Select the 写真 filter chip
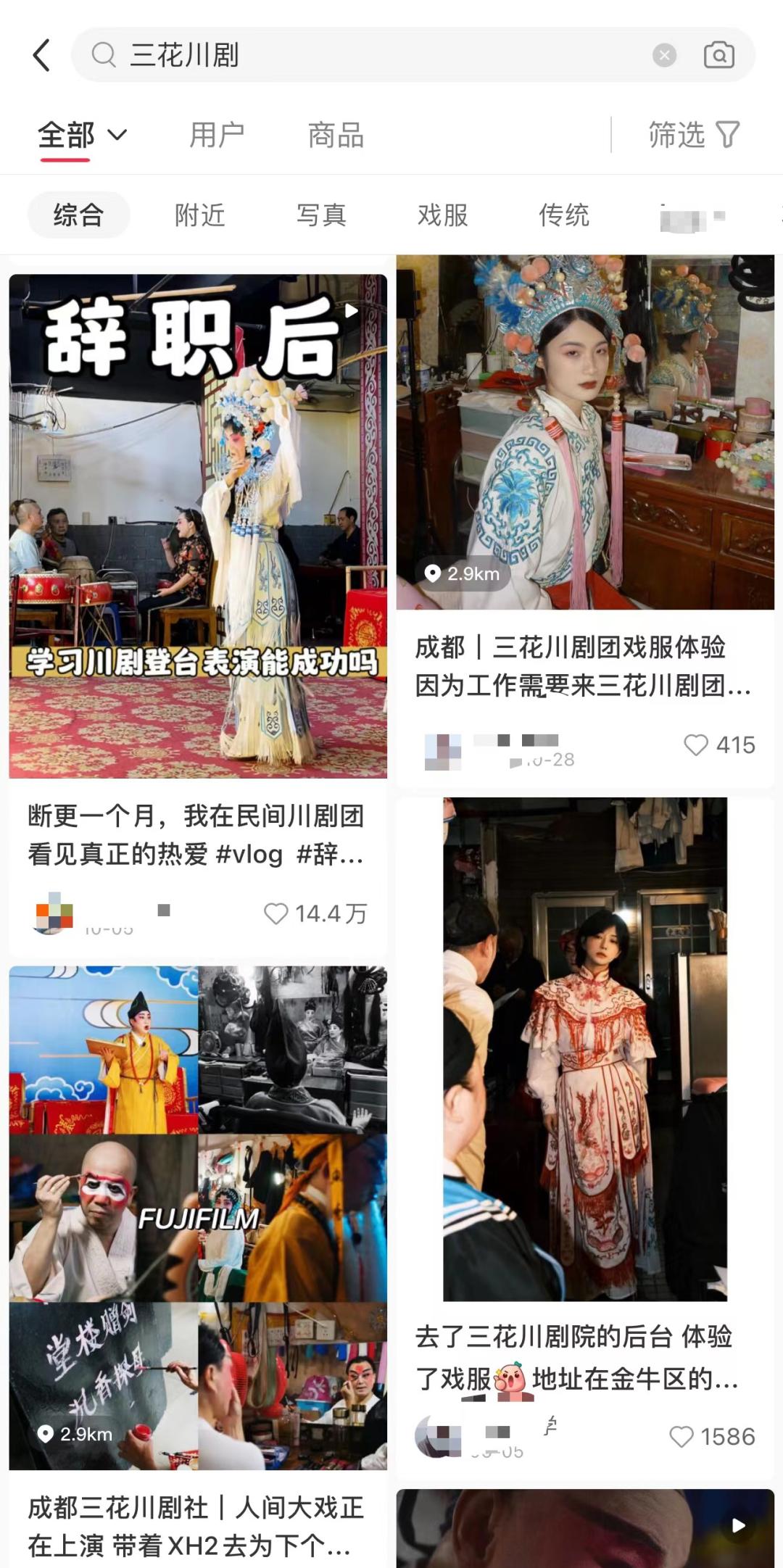Image resolution: width=783 pixels, height=1568 pixels. coord(321,215)
